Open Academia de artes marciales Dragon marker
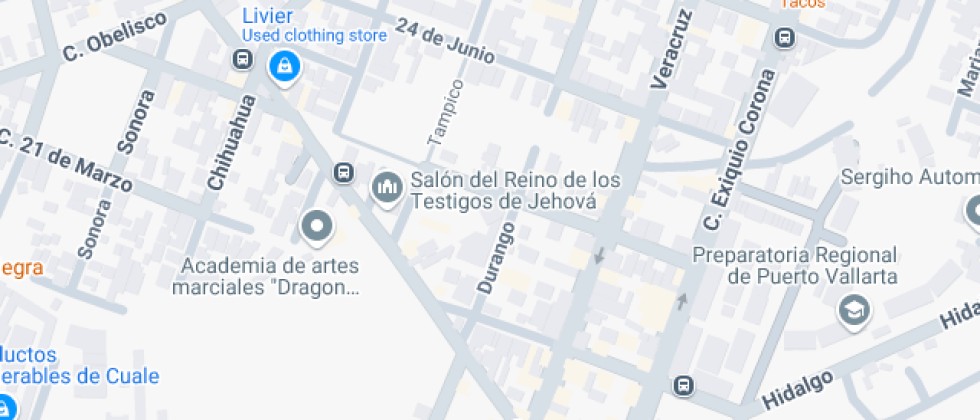The height and width of the screenshot is (420, 980). tap(317, 227)
